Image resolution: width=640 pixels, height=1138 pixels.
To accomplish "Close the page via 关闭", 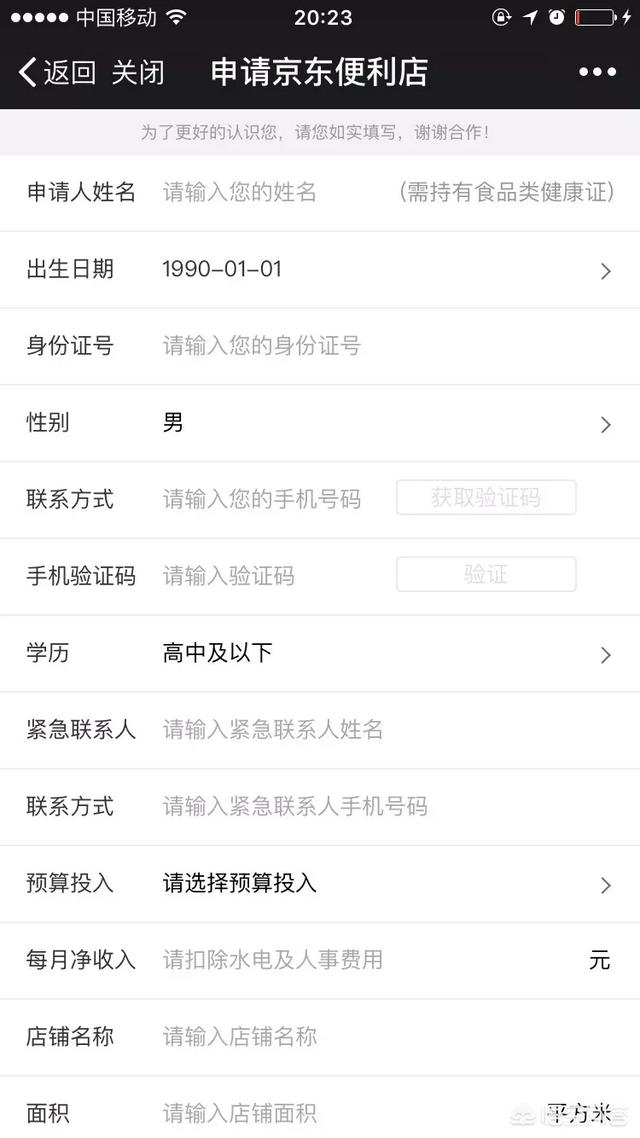I will 138,72.
